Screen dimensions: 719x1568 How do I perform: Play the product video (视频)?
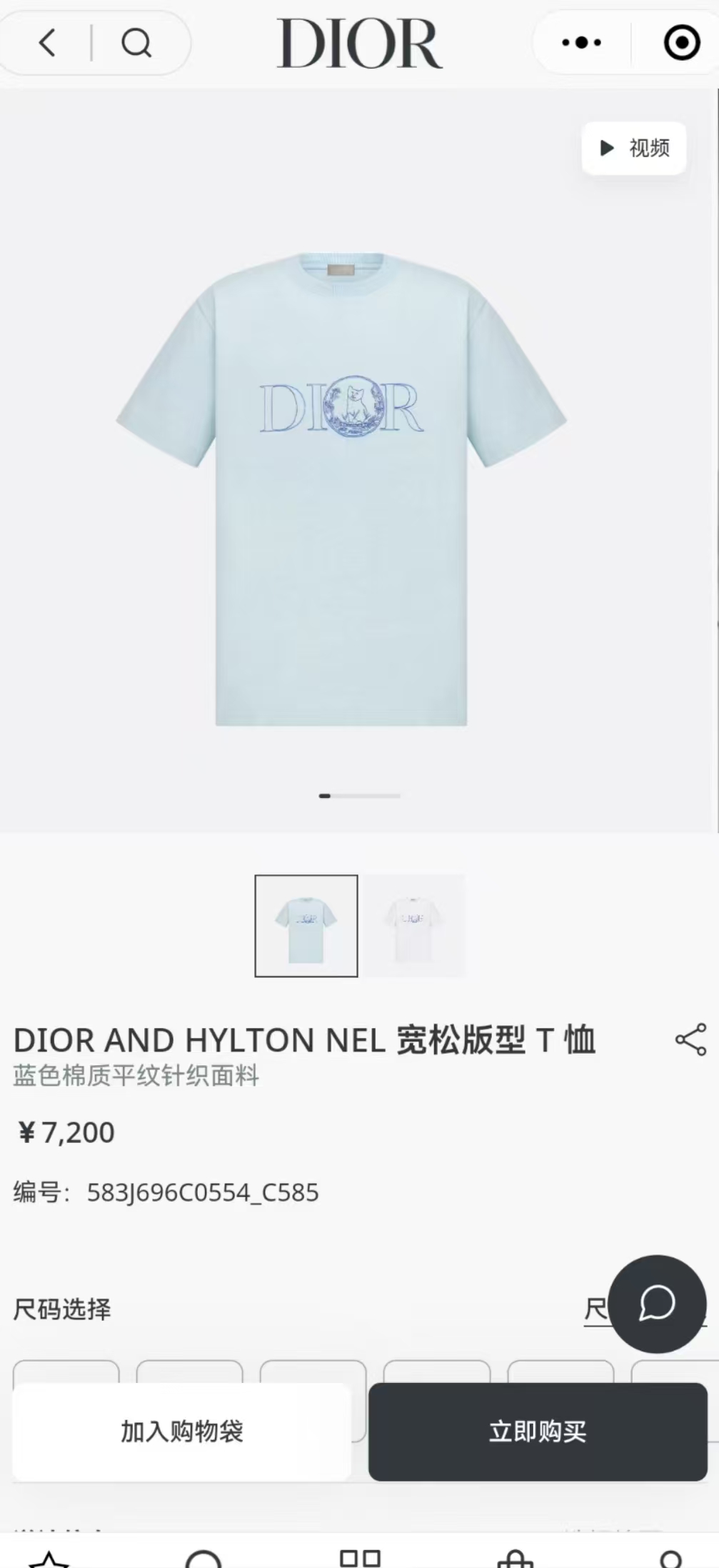[x=634, y=149]
